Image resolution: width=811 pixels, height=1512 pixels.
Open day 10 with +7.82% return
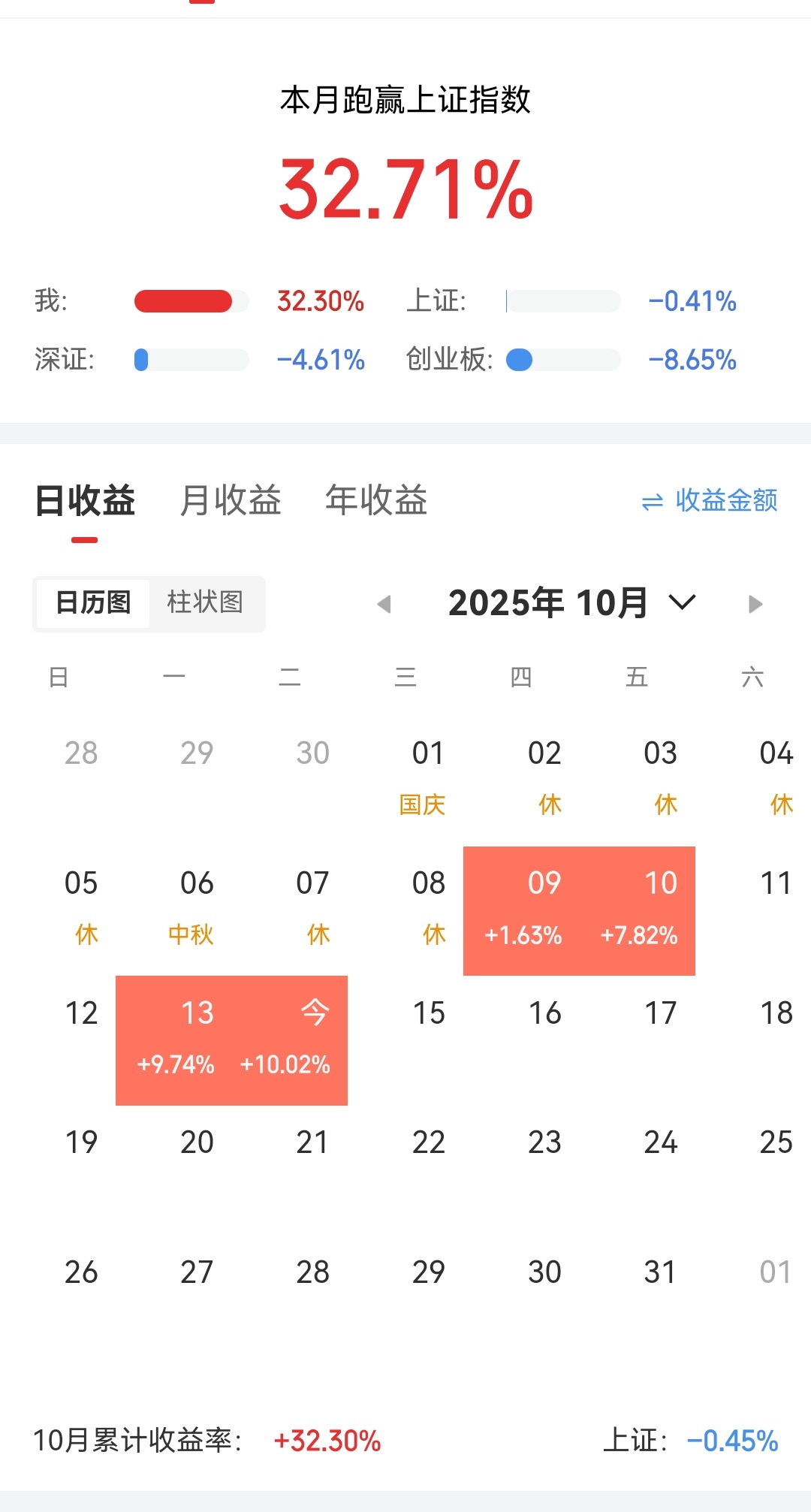tap(639, 910)
